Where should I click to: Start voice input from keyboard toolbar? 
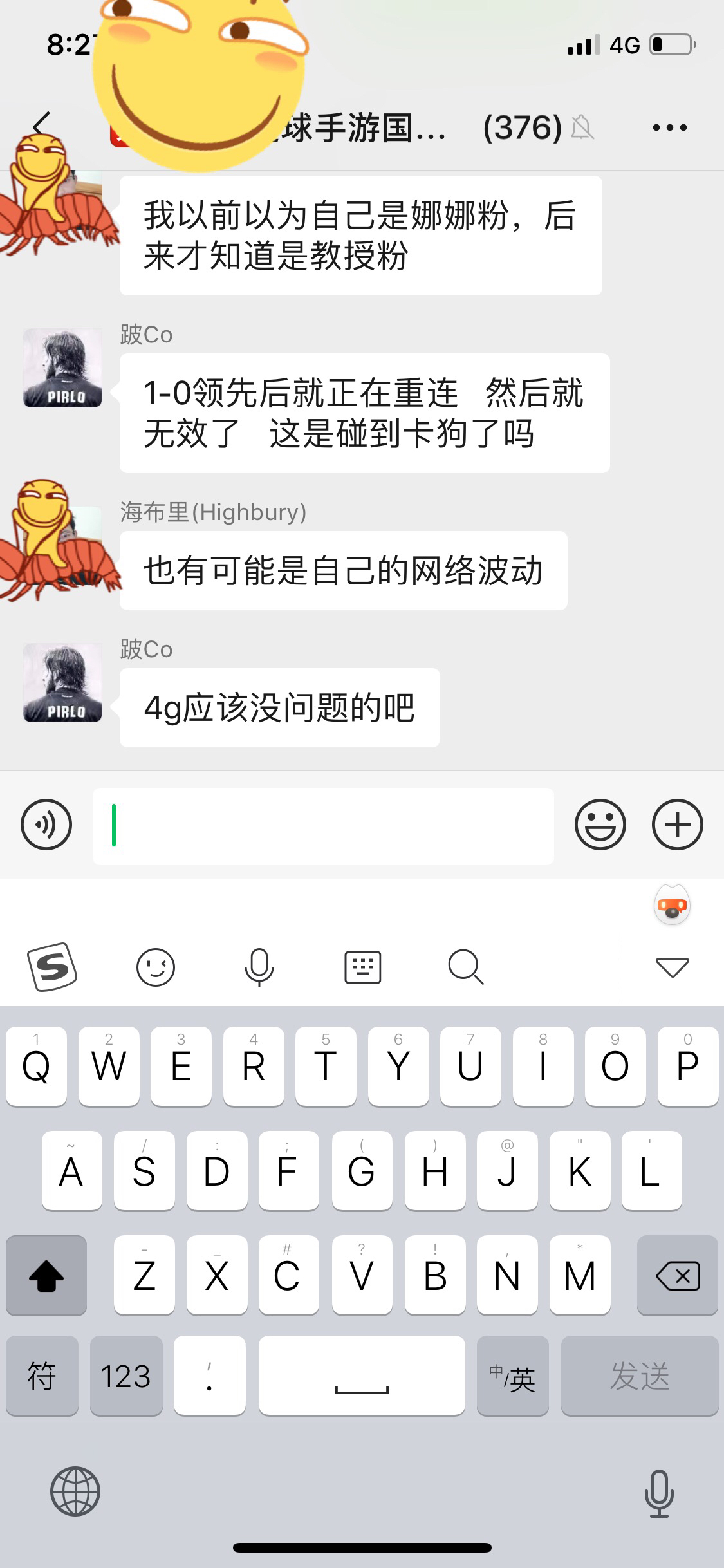coord(259,967)
